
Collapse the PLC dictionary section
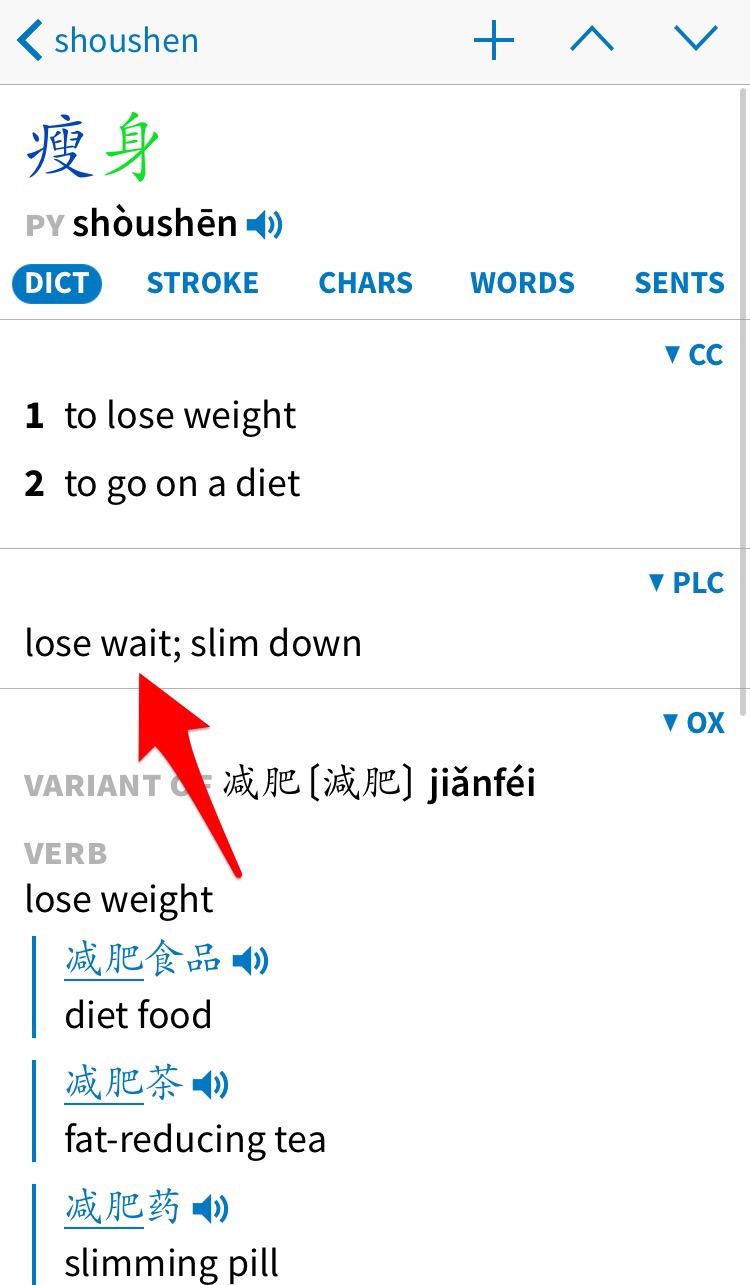(x=686, y=583)
